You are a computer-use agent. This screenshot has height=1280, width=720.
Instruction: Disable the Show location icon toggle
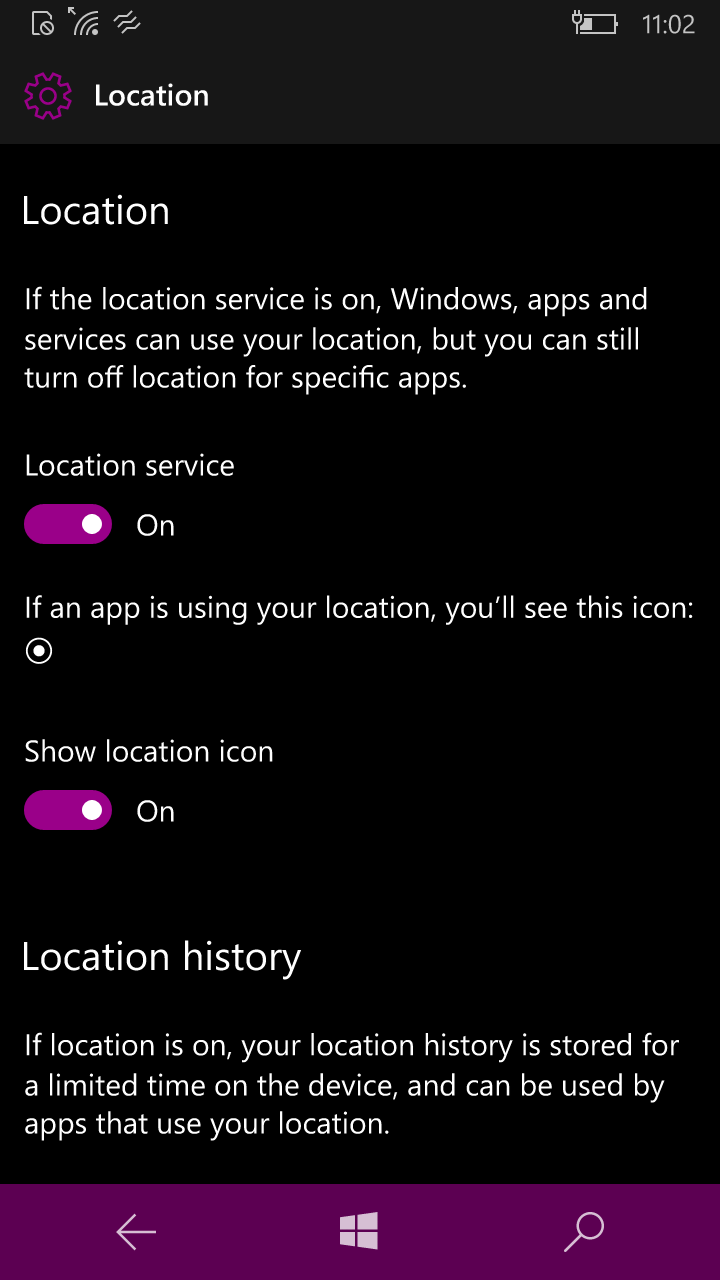coord(68,810)
